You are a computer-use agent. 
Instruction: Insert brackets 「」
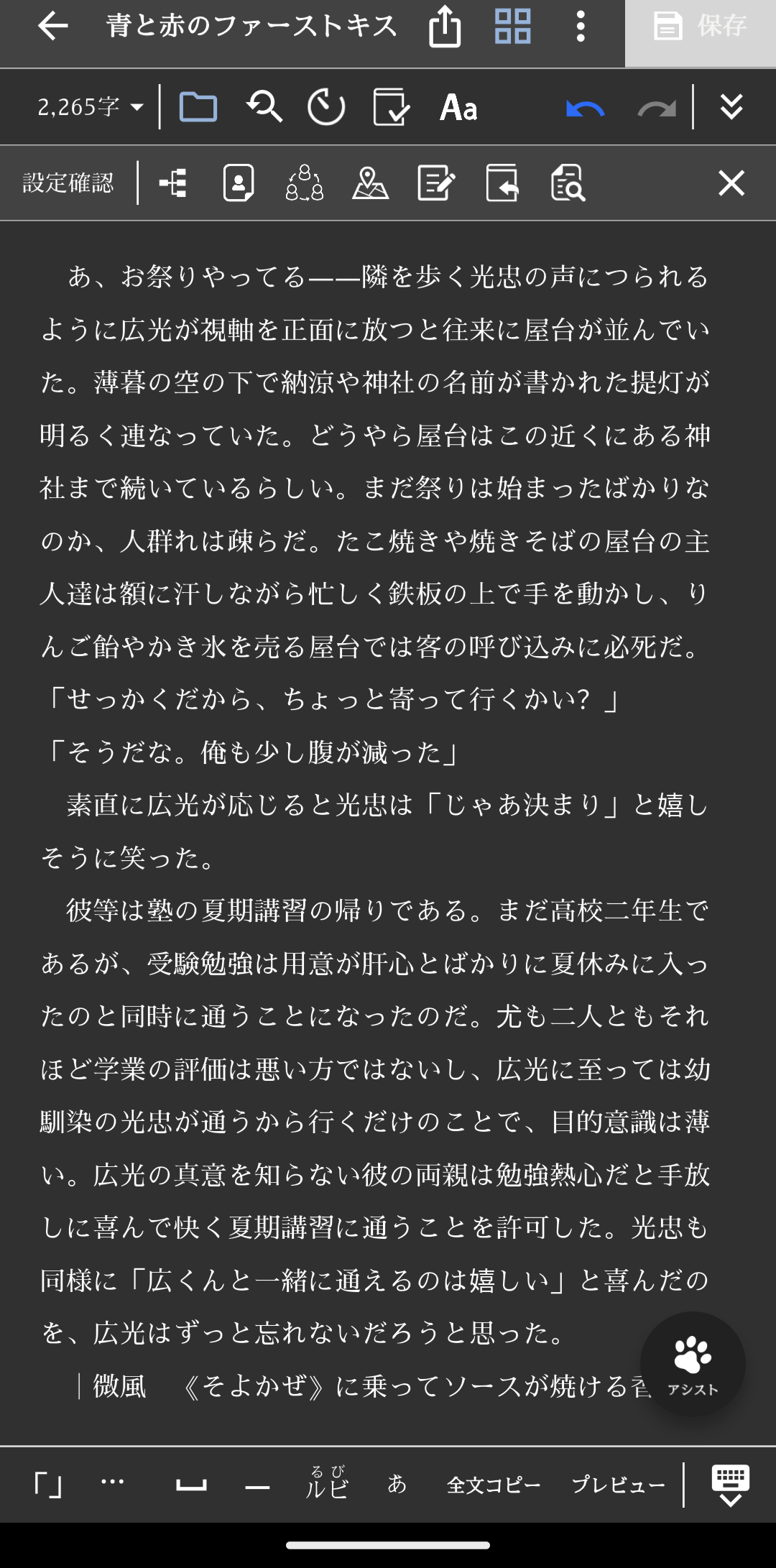(49, 1484)
